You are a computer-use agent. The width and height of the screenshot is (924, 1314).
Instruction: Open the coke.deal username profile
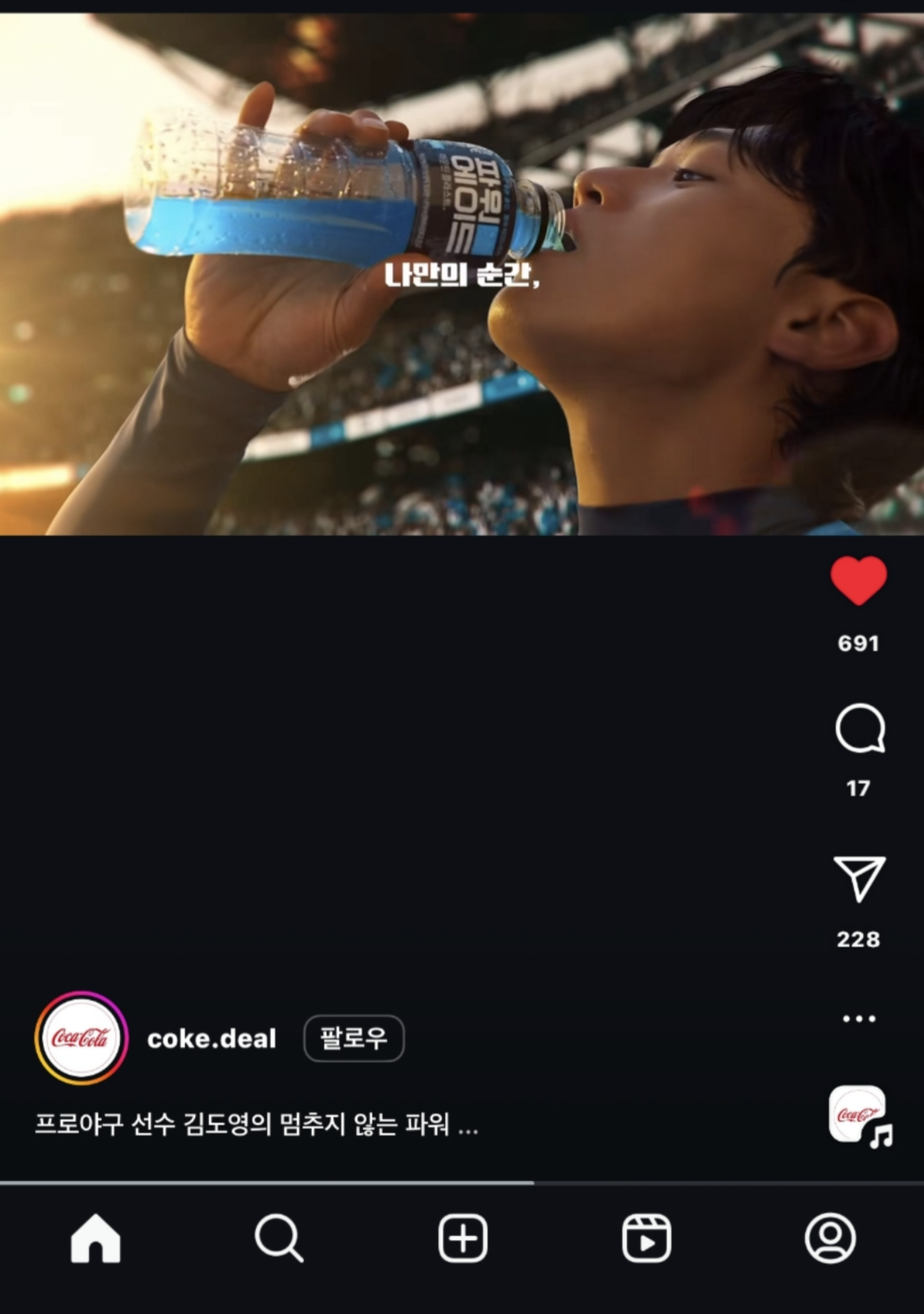click(211, 1039)
